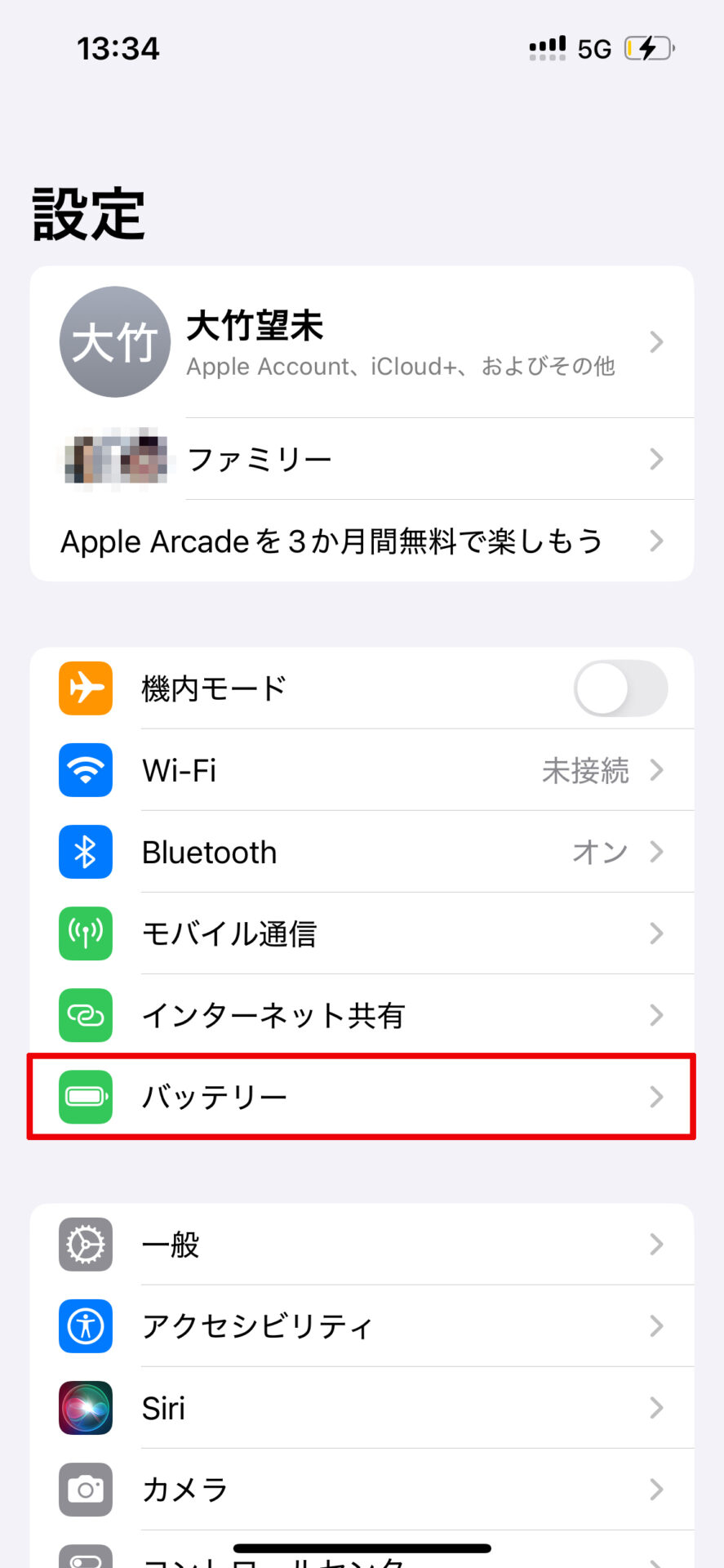Open 一般 general settings
The height and width of the screenshot is (1568, 724).
click(x=362, y=1245)
